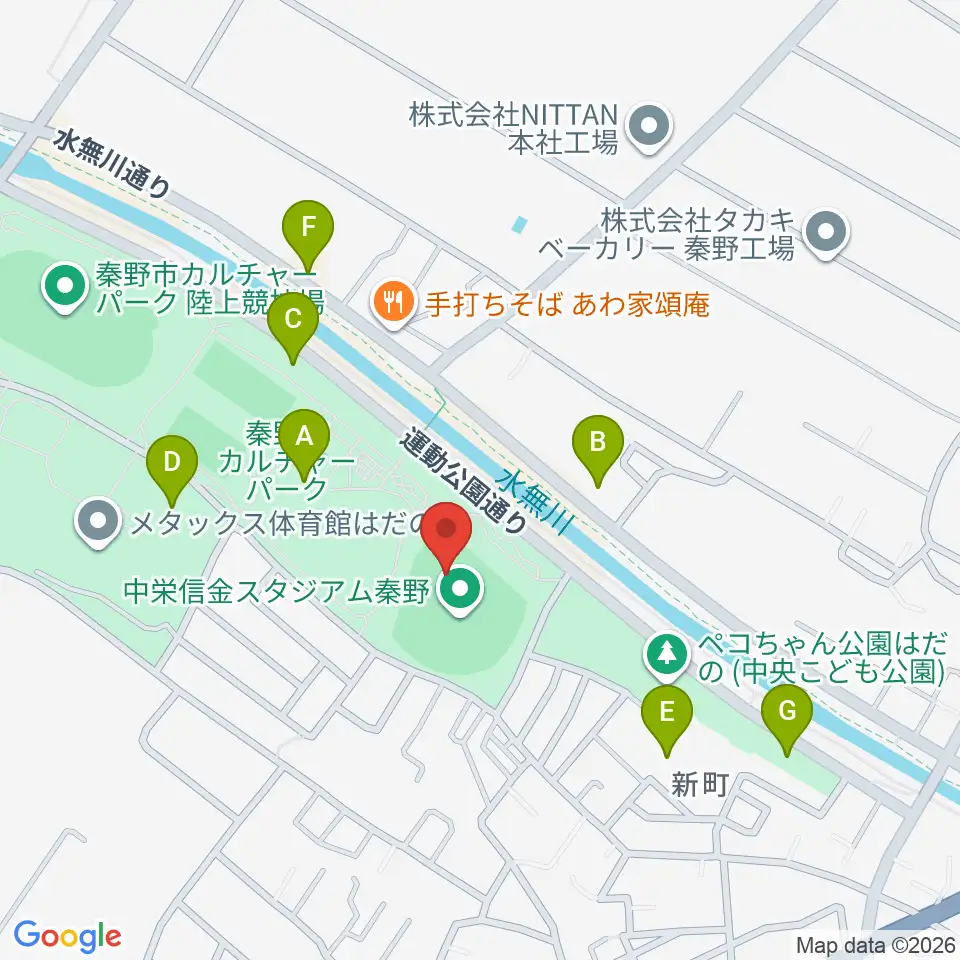Tap the green marker labeled A
Viewport: 960px width, 960px height.
(304, 444)
